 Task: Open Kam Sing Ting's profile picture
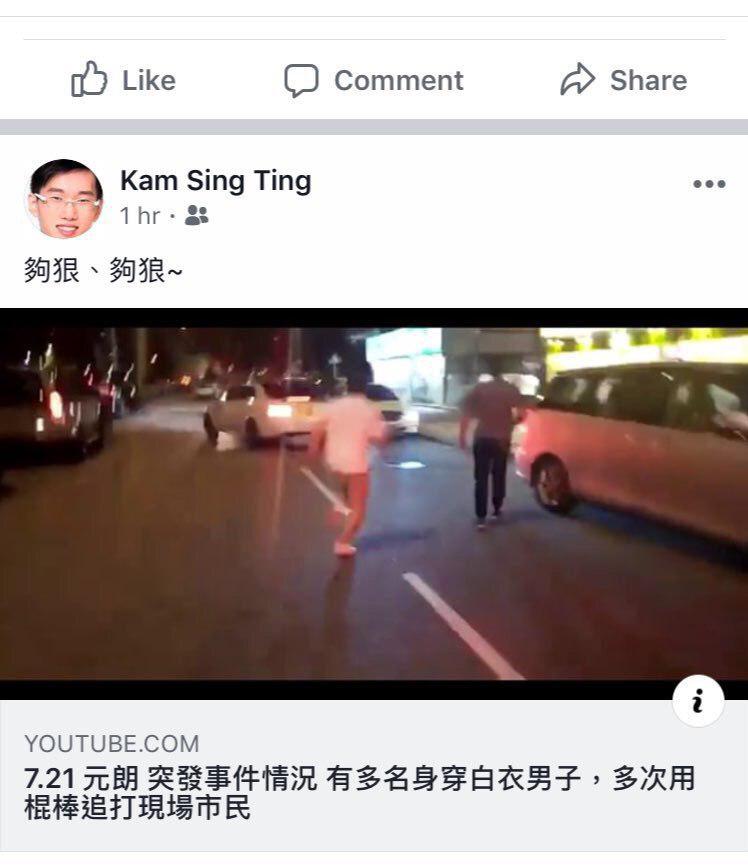tap(65, 198)
